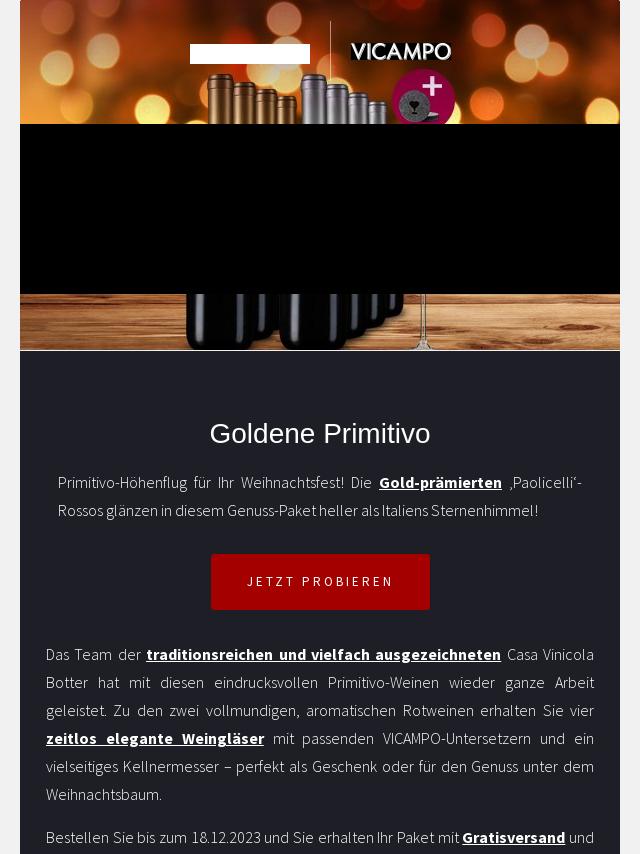
Task: Open the Gratisversand link
Action: pyautogui.click(x=513, y=838)
